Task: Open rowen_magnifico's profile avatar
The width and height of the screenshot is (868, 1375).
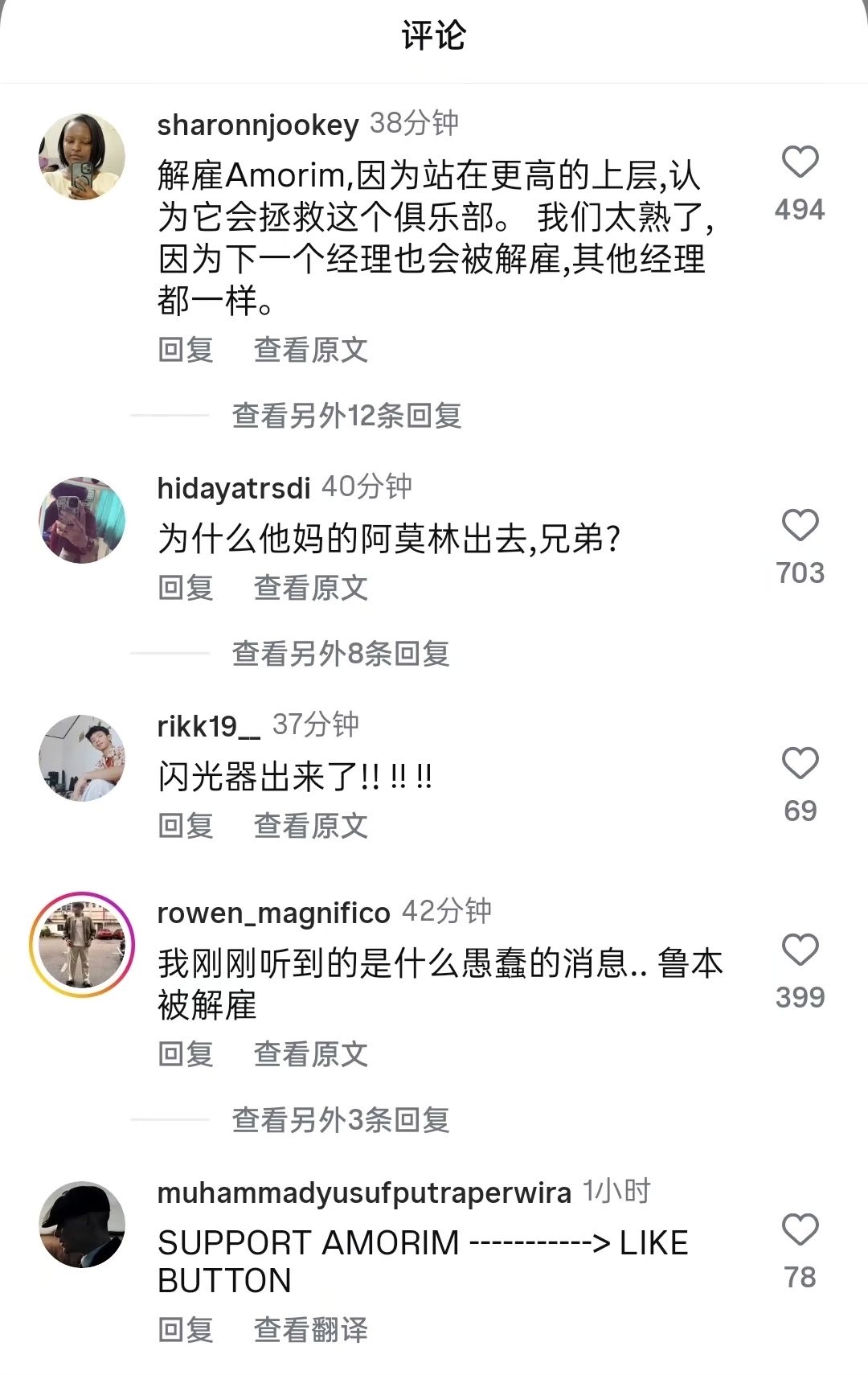Action: [x=82, y=945]
